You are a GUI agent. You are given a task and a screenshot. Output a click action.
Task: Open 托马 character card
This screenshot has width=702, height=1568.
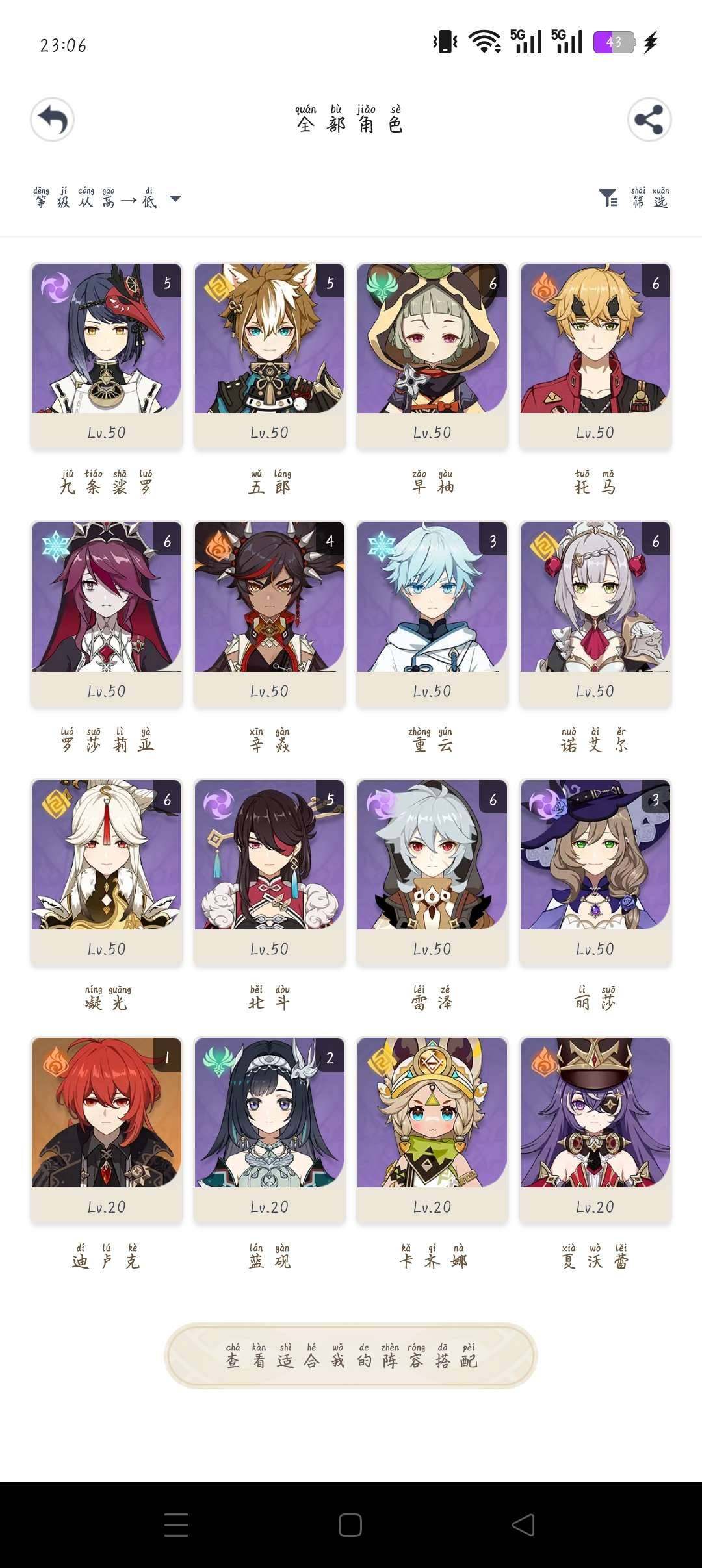[595, 355]
